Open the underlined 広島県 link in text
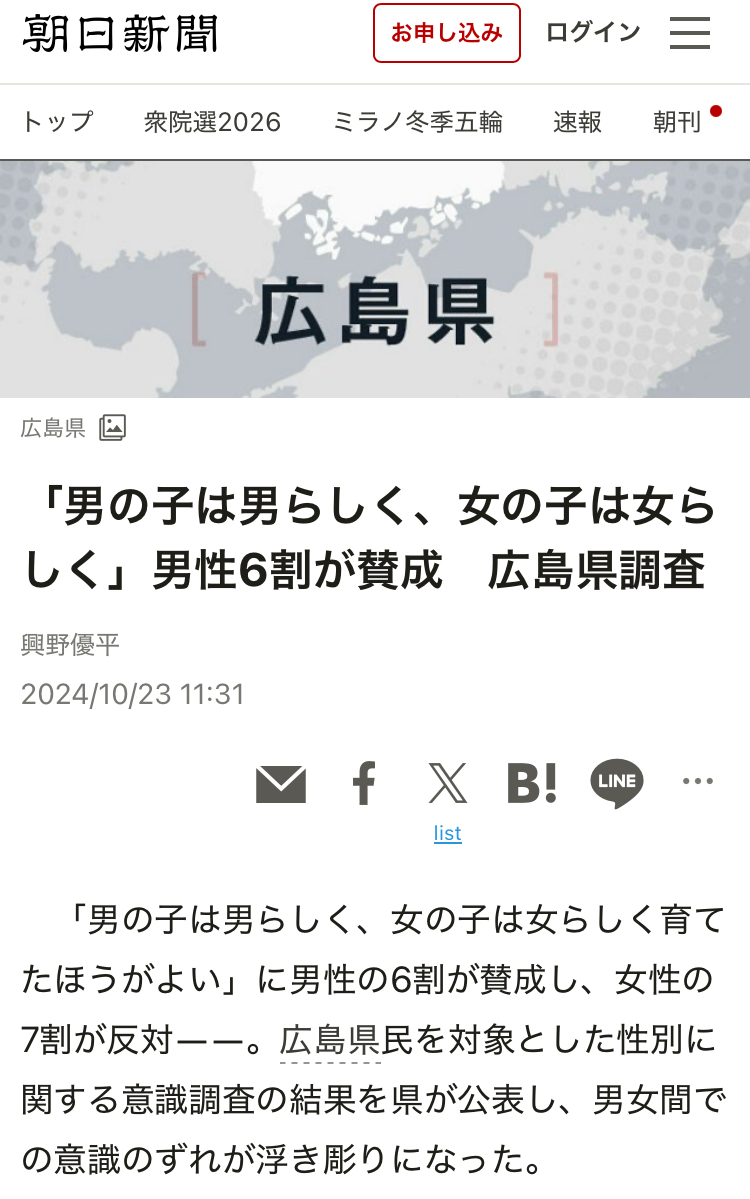 pyautogui.click(x=330, y=1040)
